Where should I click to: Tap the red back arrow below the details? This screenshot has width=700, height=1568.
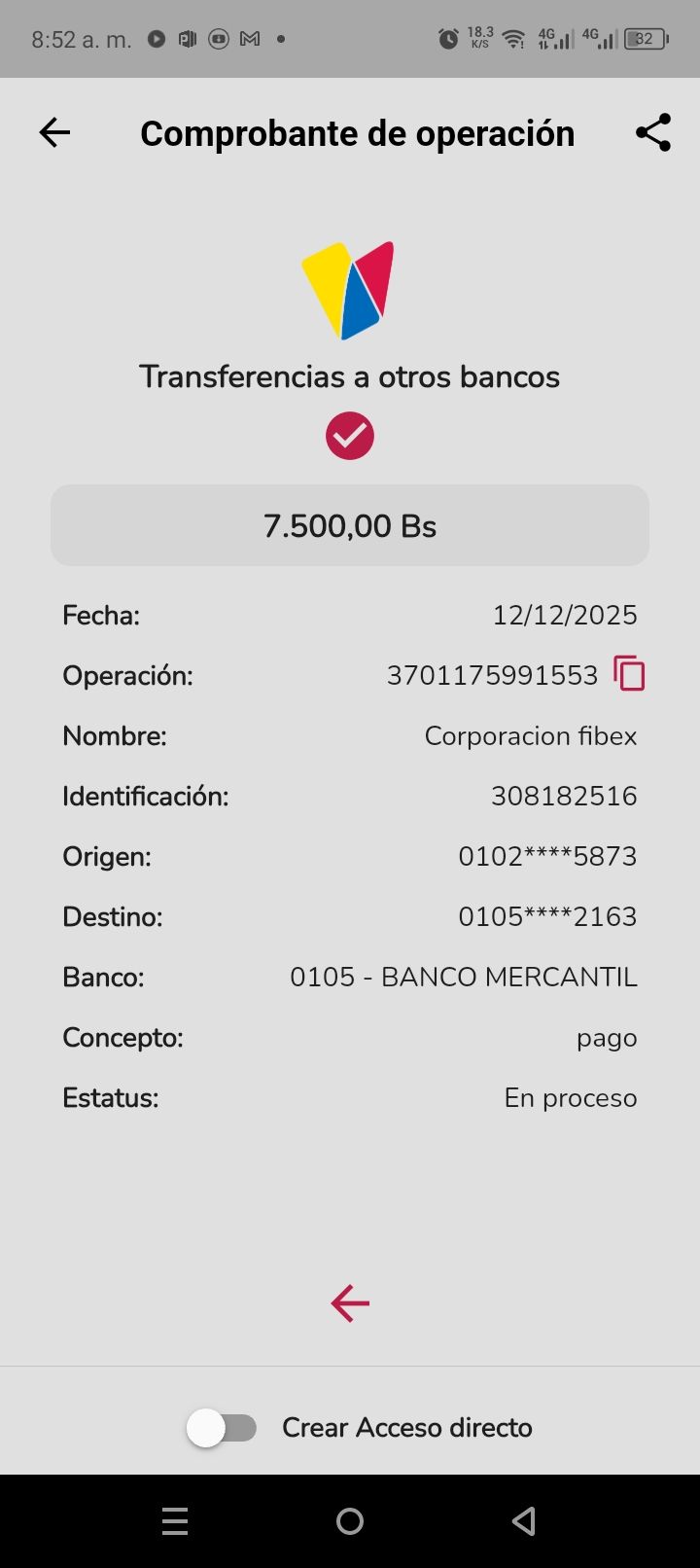350,1303
